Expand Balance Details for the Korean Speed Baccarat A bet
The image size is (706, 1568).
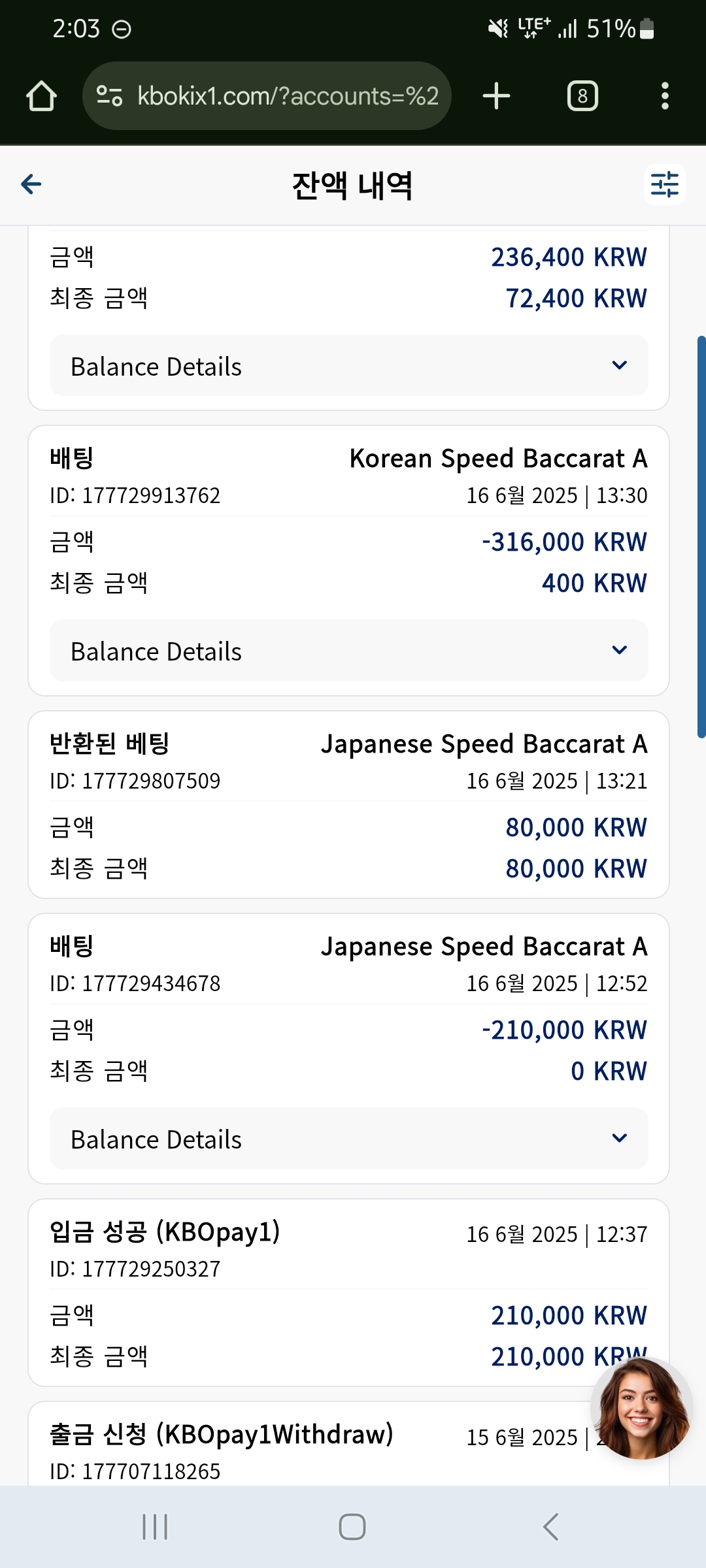pos(349,651)
